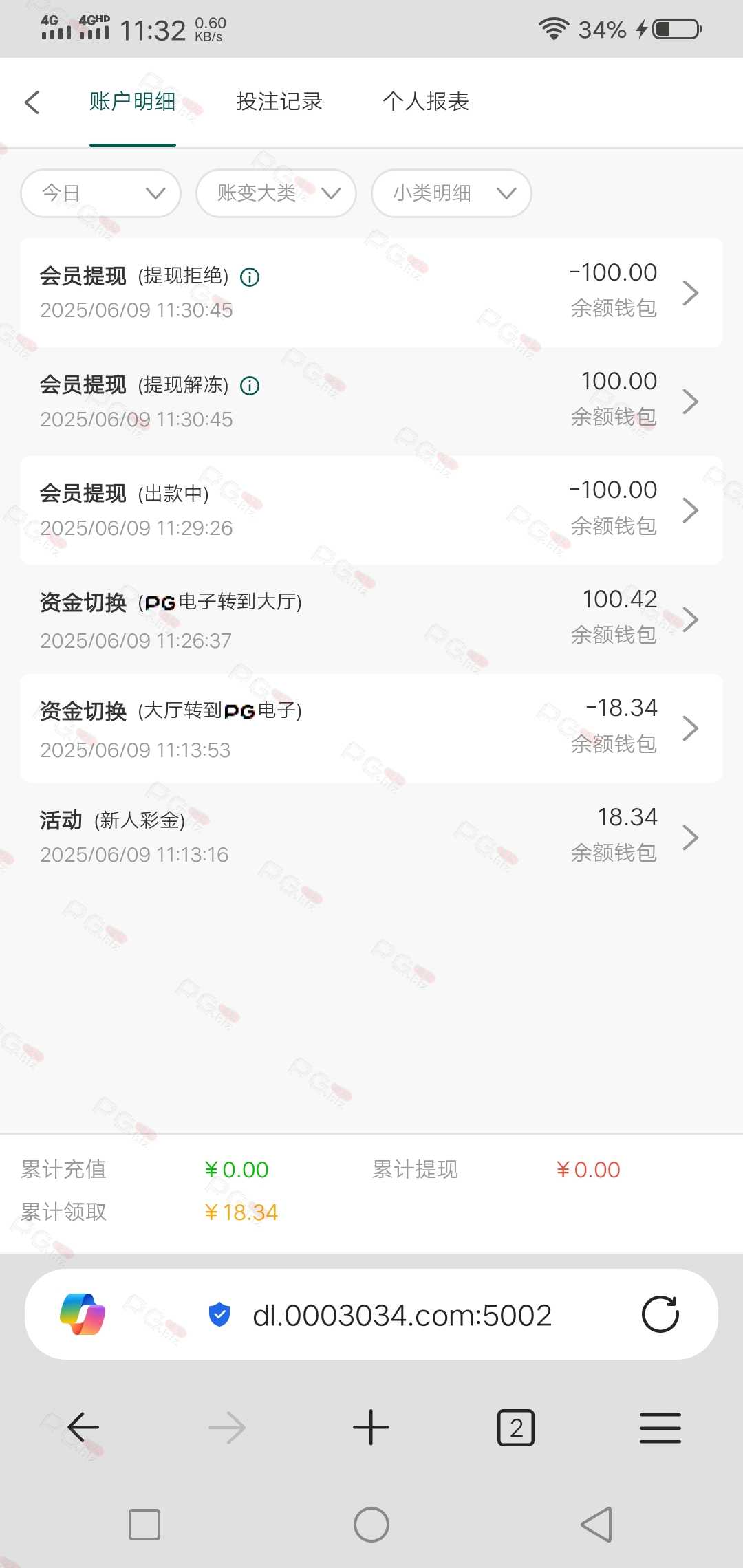Reload the page in the browser
Image resolution: width=743 pixels, height=1568 pixels.
coord(660,1314)
